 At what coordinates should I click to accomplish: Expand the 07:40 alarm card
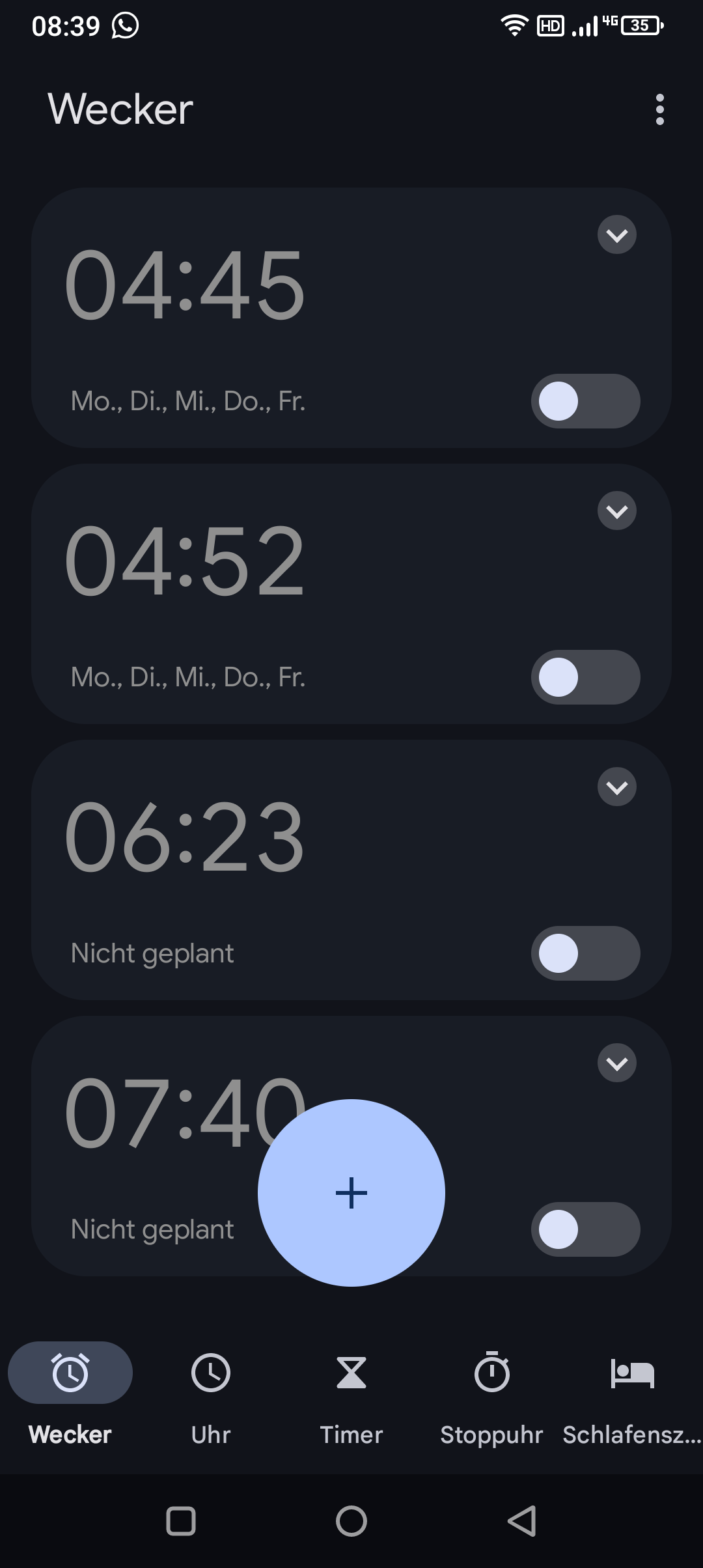(616, 1063)
